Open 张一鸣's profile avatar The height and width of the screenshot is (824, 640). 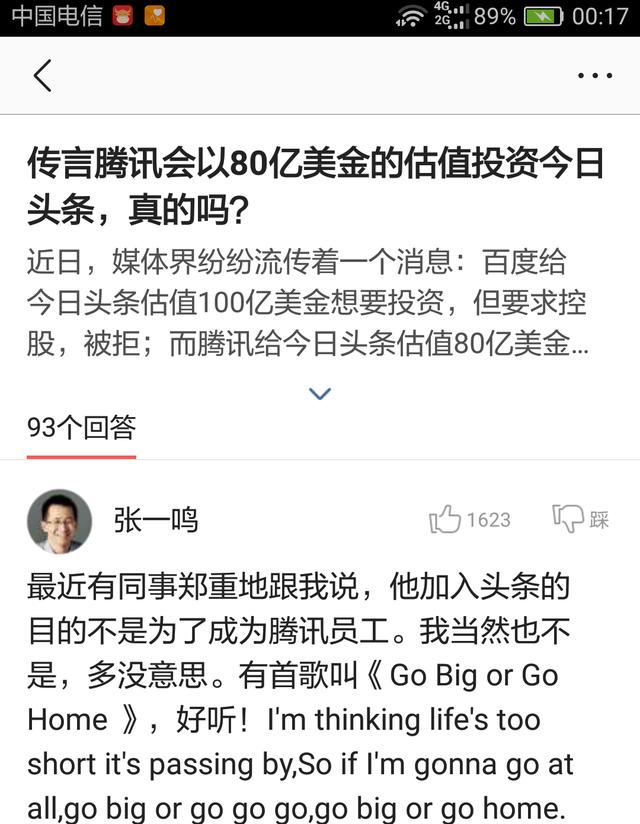[x=60, y=521]
